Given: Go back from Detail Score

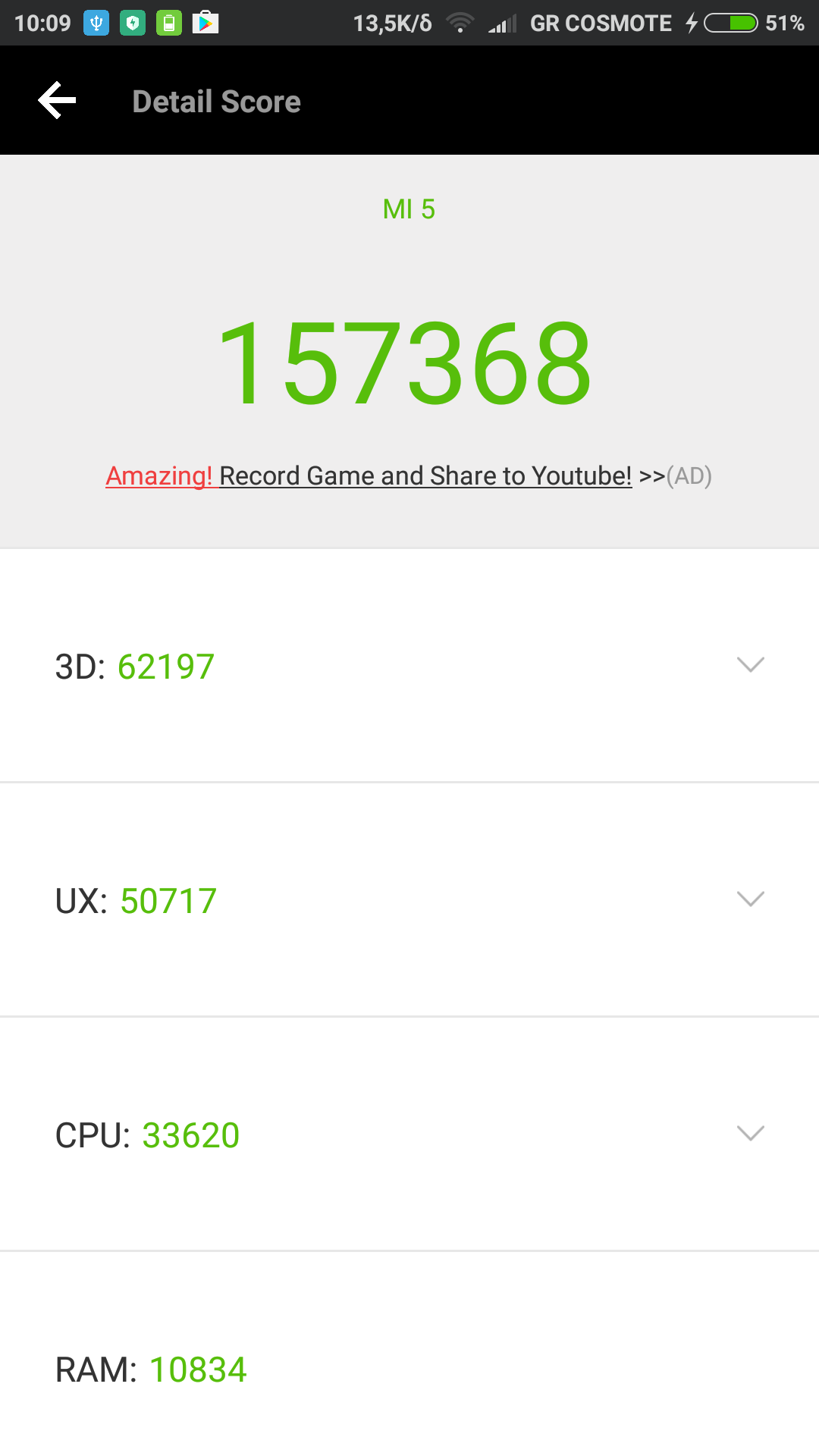Looking at the screenshot, I should 58,101.
